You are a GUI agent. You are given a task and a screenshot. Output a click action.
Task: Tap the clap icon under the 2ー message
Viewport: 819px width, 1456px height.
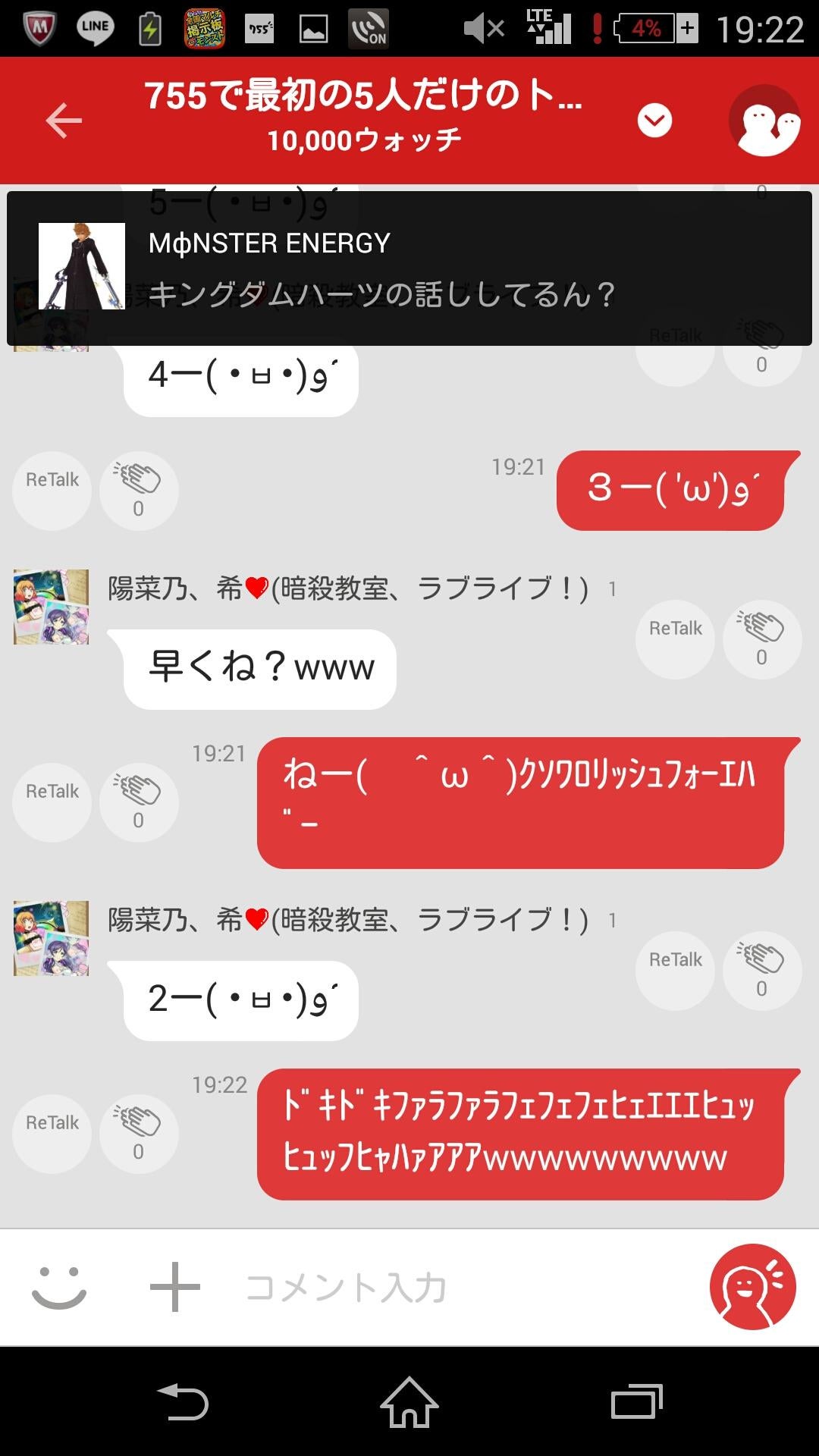click(762, 972)
